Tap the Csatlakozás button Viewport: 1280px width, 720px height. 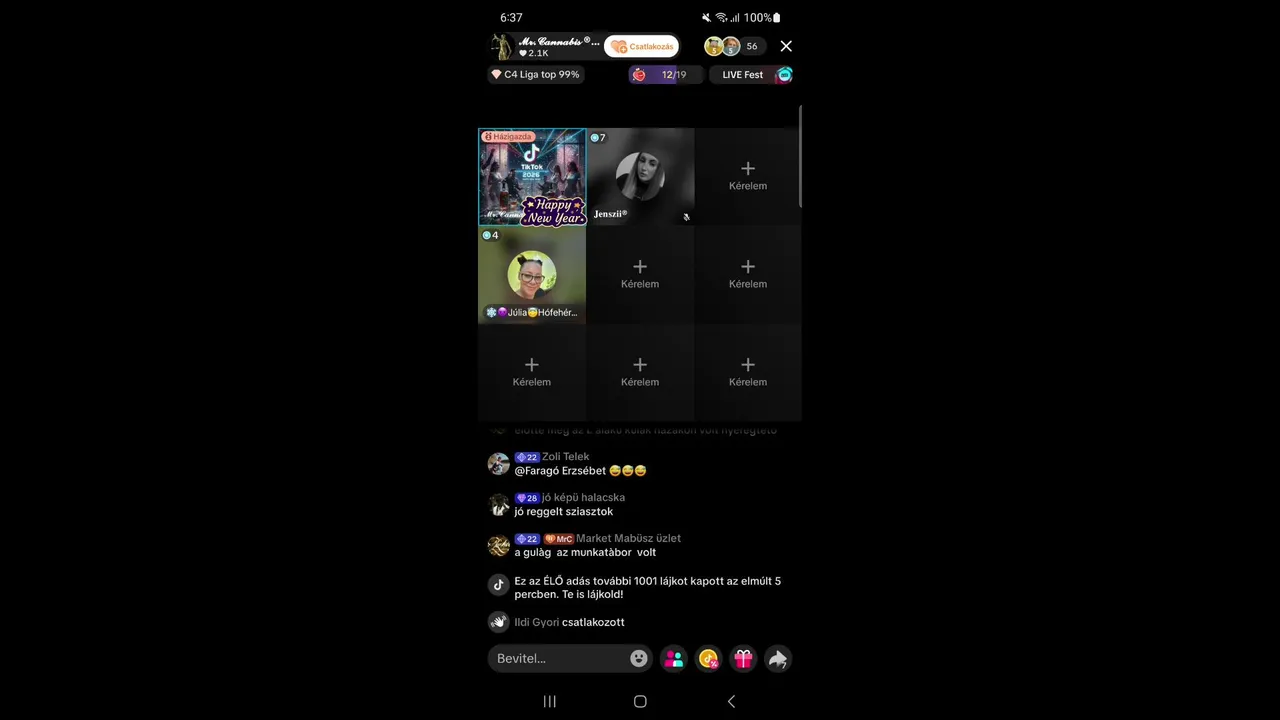click(642, 46)
